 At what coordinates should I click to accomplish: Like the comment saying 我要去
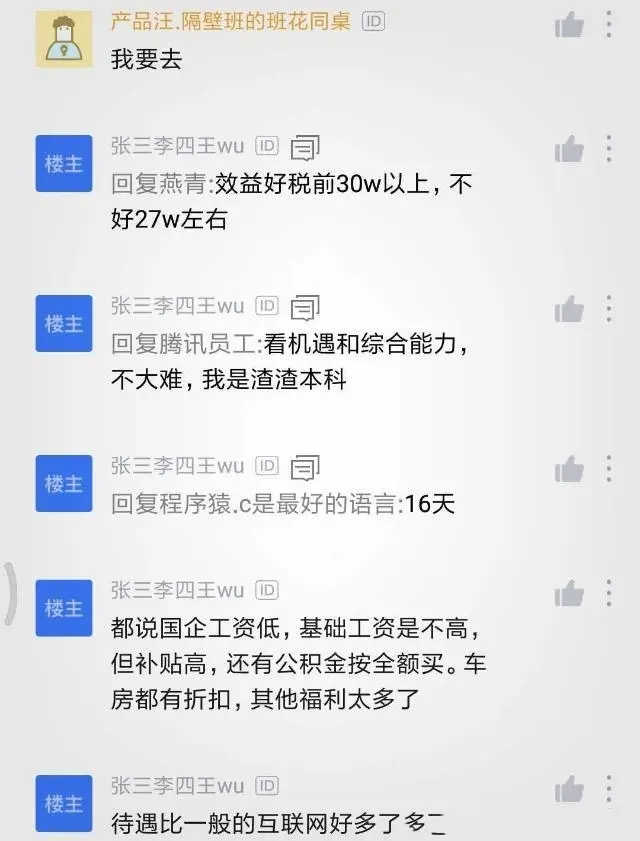[569, 25]
